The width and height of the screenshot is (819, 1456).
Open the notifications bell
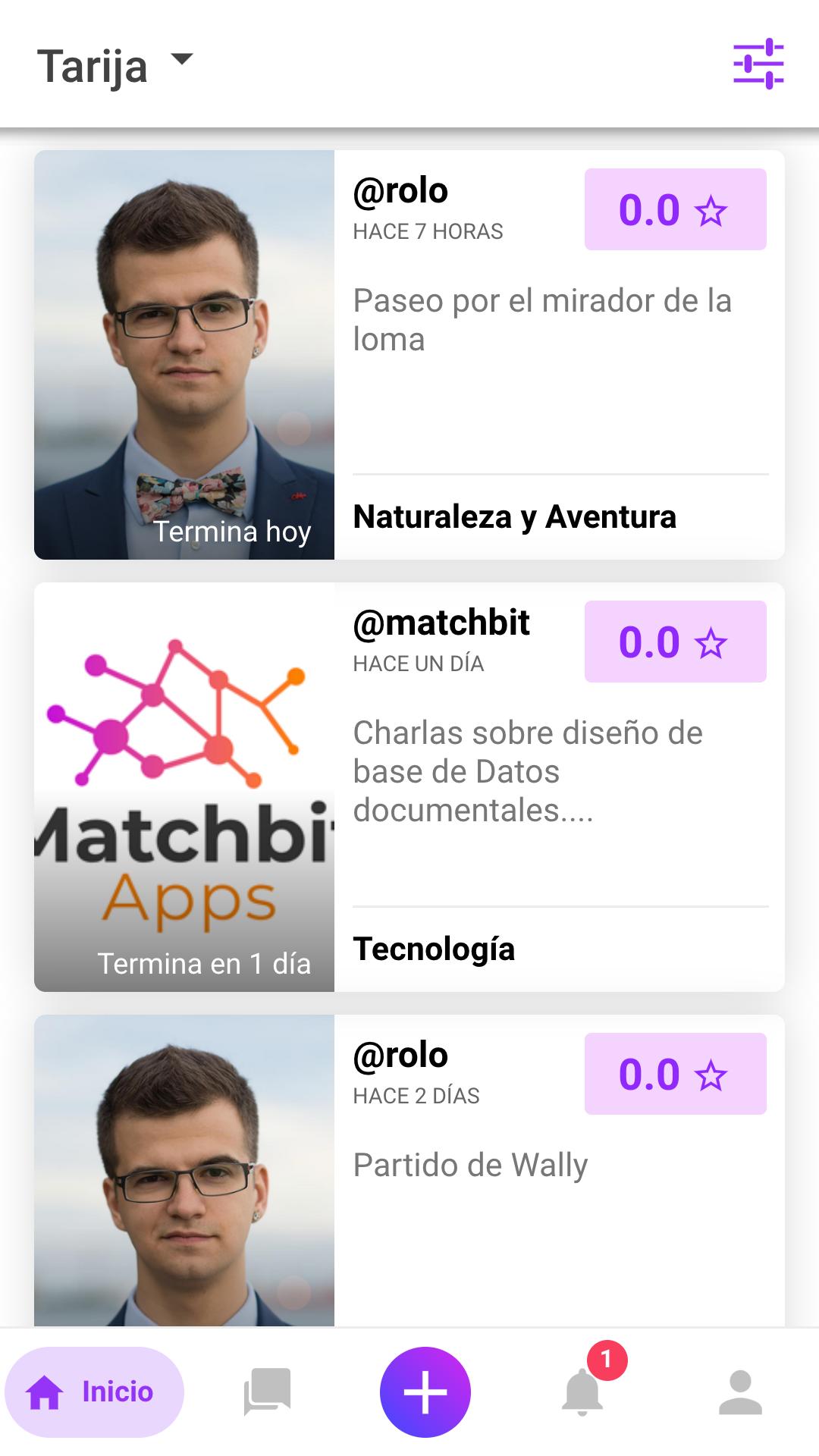click(x=582, y=1392)
